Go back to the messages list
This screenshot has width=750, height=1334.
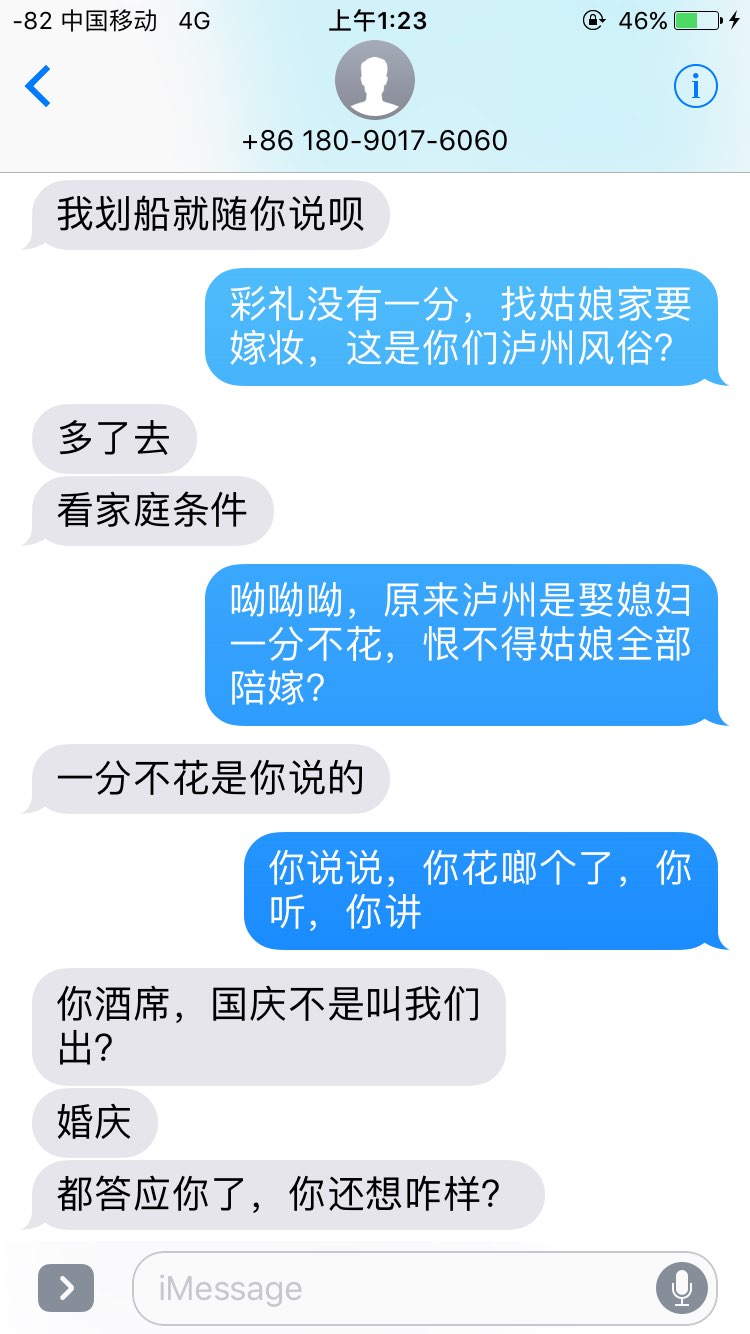click(x=38, y=87)
